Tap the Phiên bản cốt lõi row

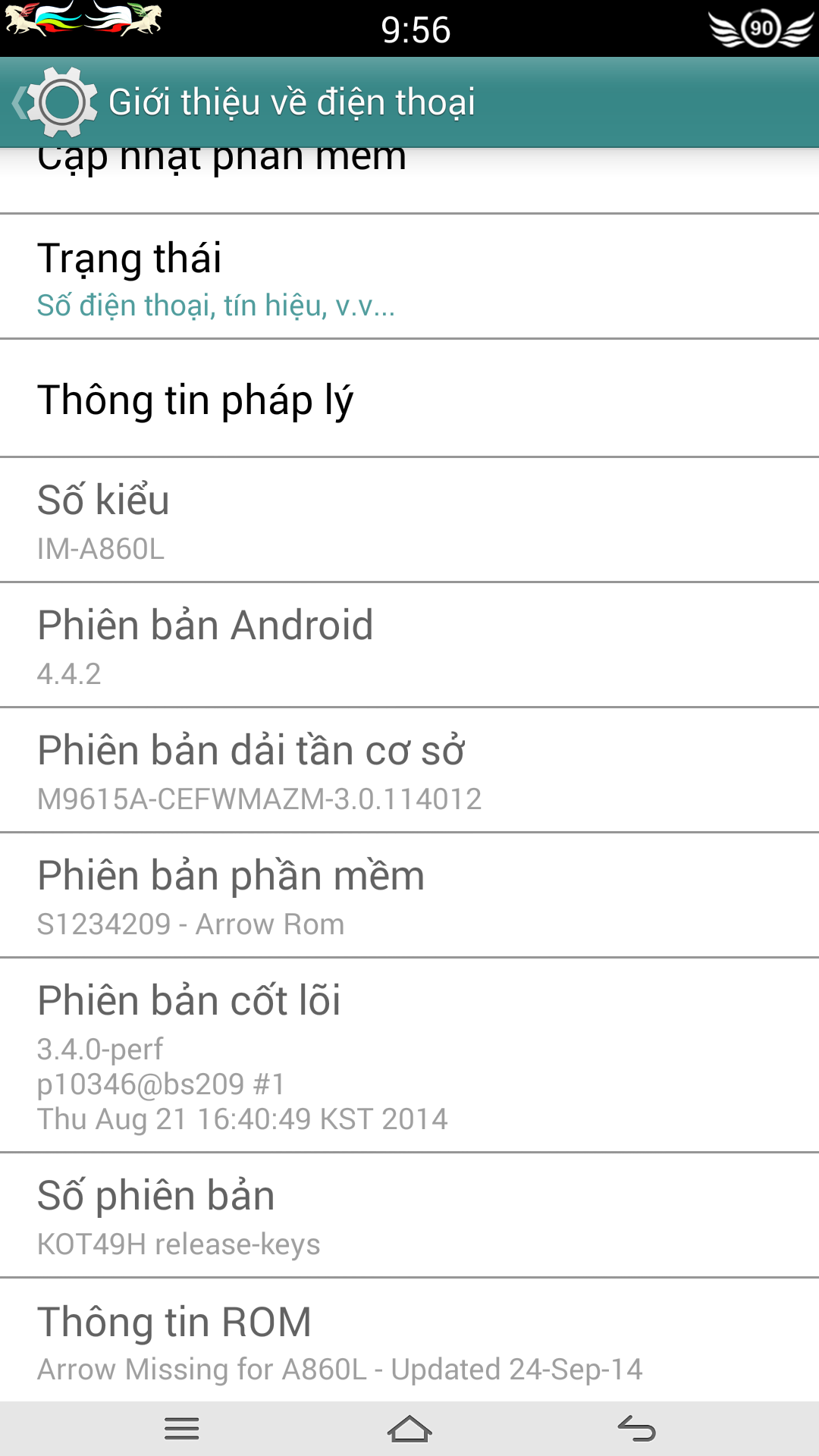409,1056
